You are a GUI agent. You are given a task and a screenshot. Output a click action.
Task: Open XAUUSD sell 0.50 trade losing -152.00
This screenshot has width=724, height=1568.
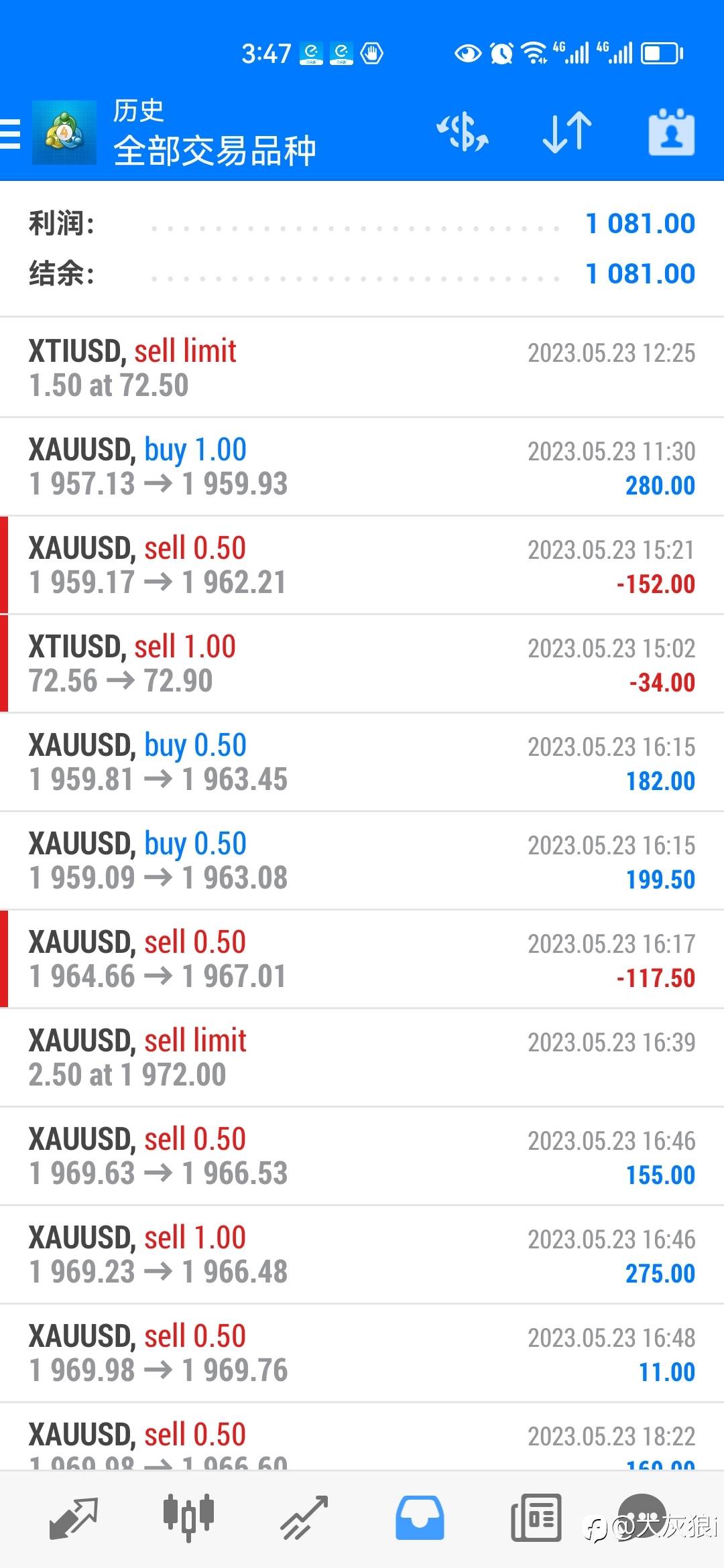click(362, 565)
